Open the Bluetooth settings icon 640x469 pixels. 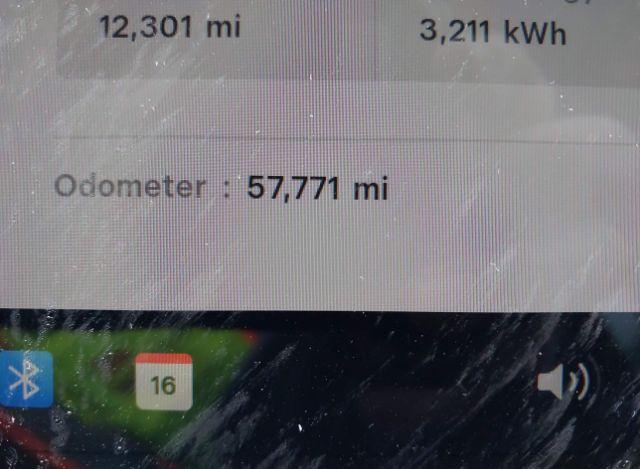24,379
